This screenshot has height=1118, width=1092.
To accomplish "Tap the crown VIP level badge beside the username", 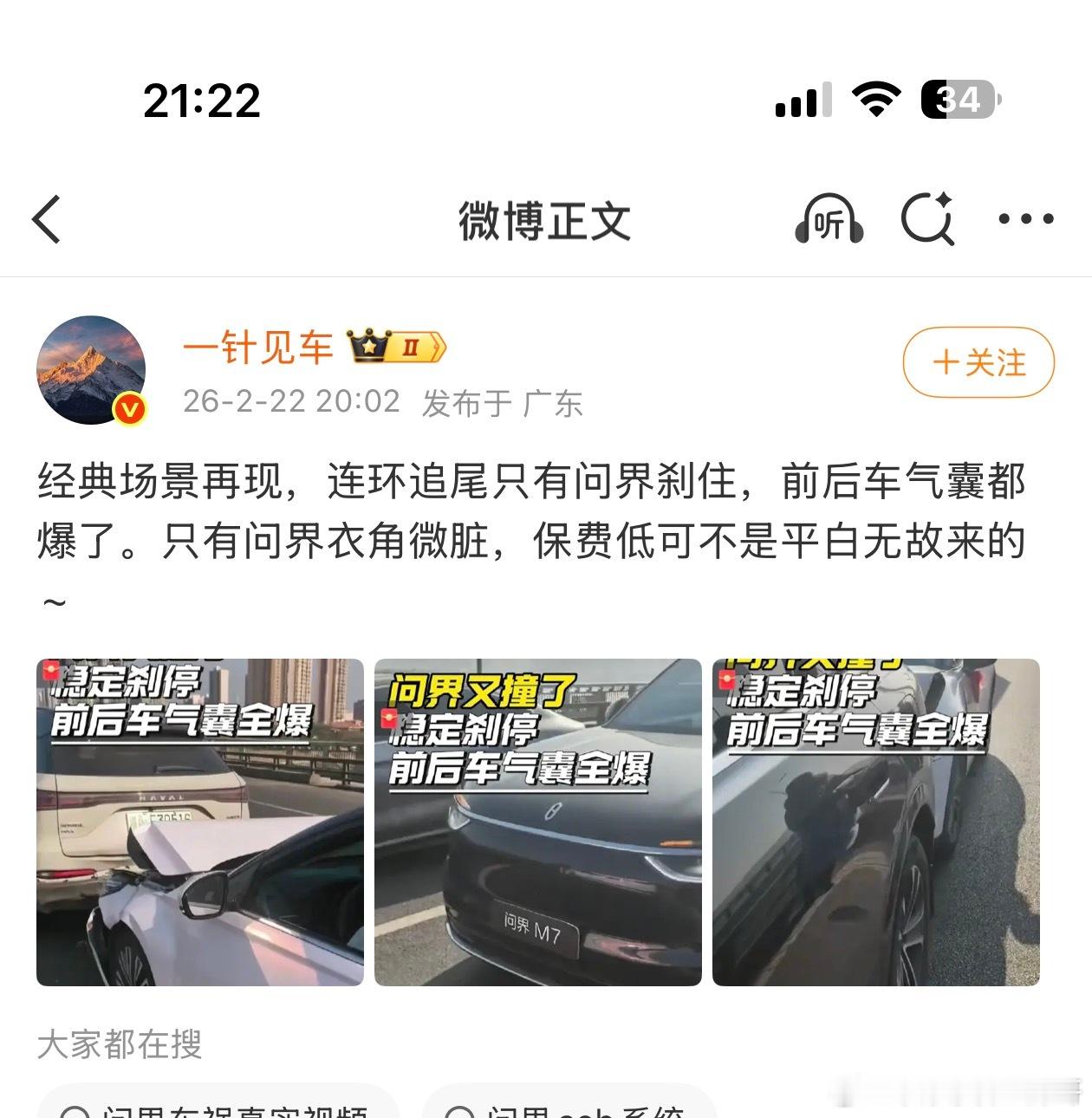I will coord(394,346).
